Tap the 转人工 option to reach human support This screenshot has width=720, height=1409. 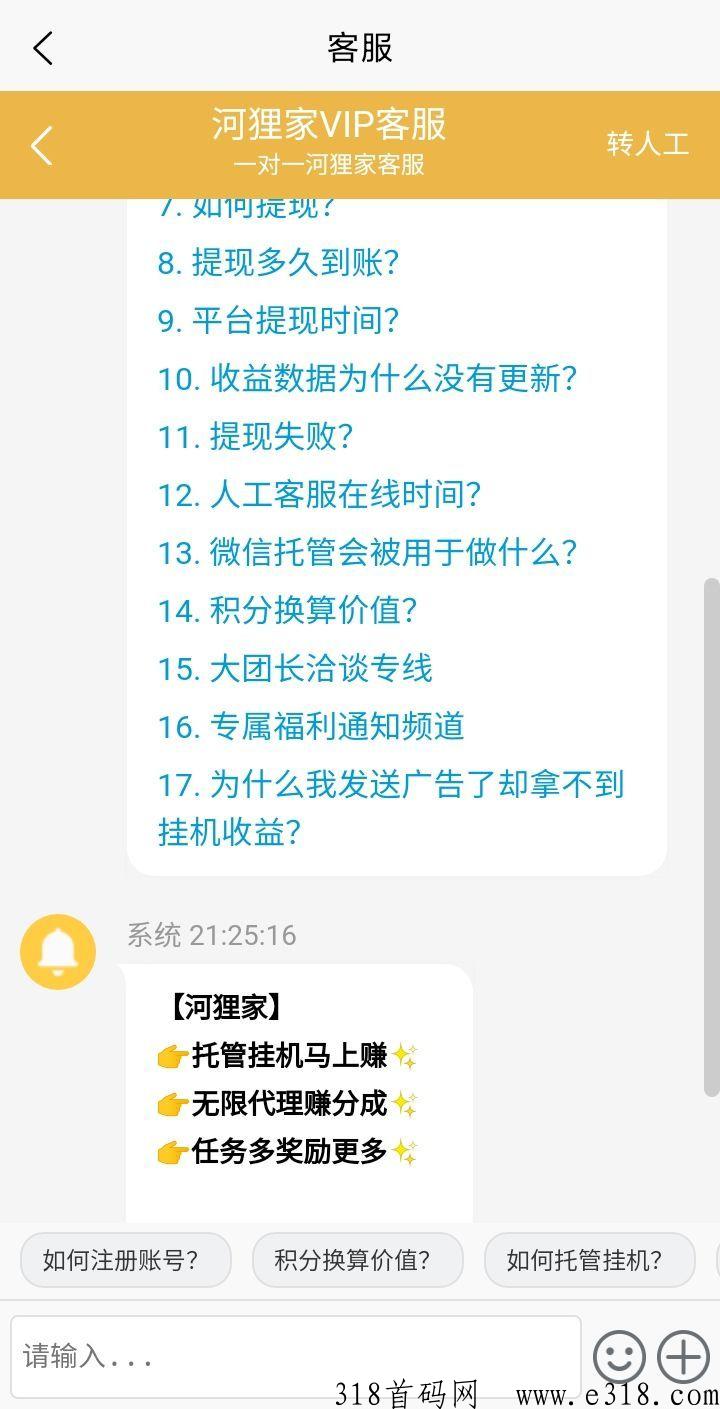pos(648,144)
